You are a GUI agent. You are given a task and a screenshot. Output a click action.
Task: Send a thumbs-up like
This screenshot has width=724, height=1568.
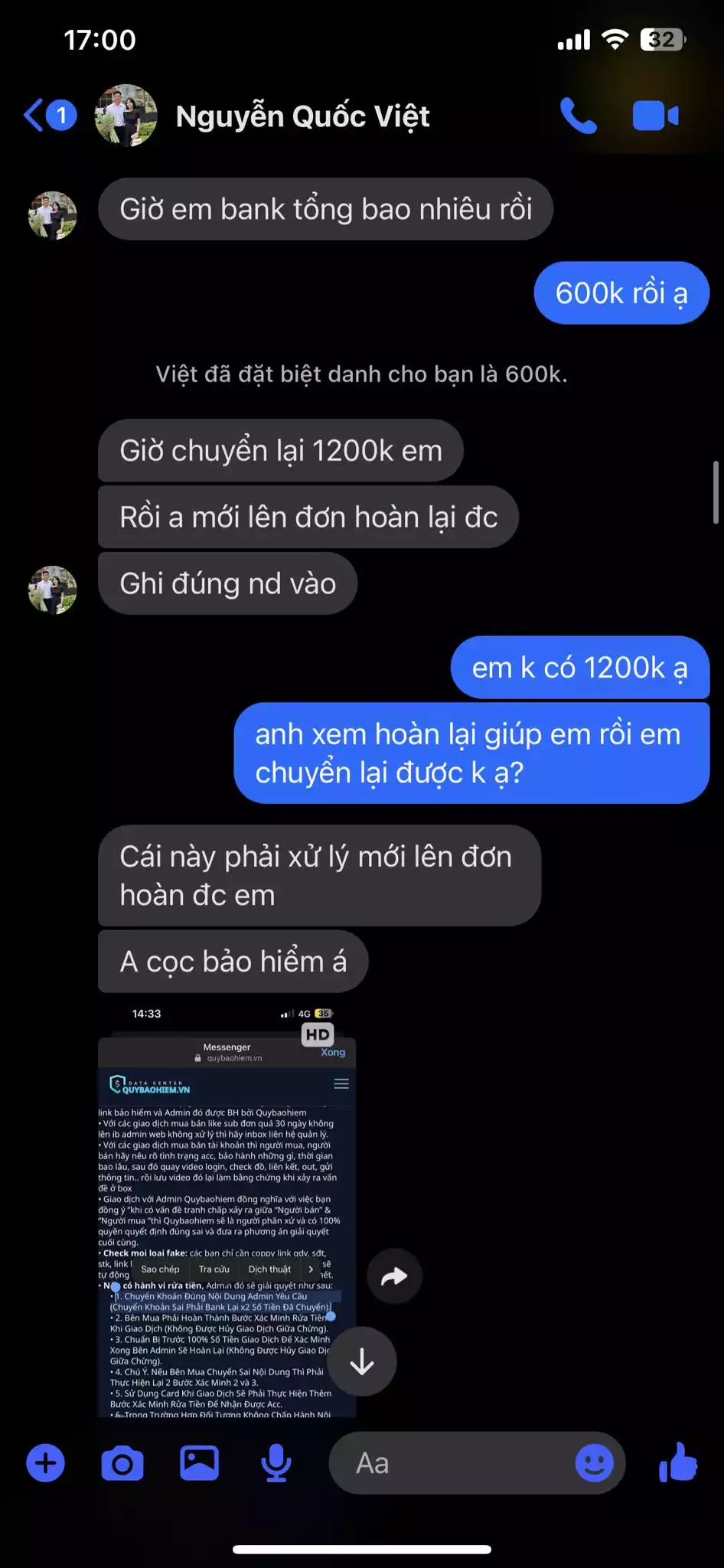click(x=678, y=1462)
